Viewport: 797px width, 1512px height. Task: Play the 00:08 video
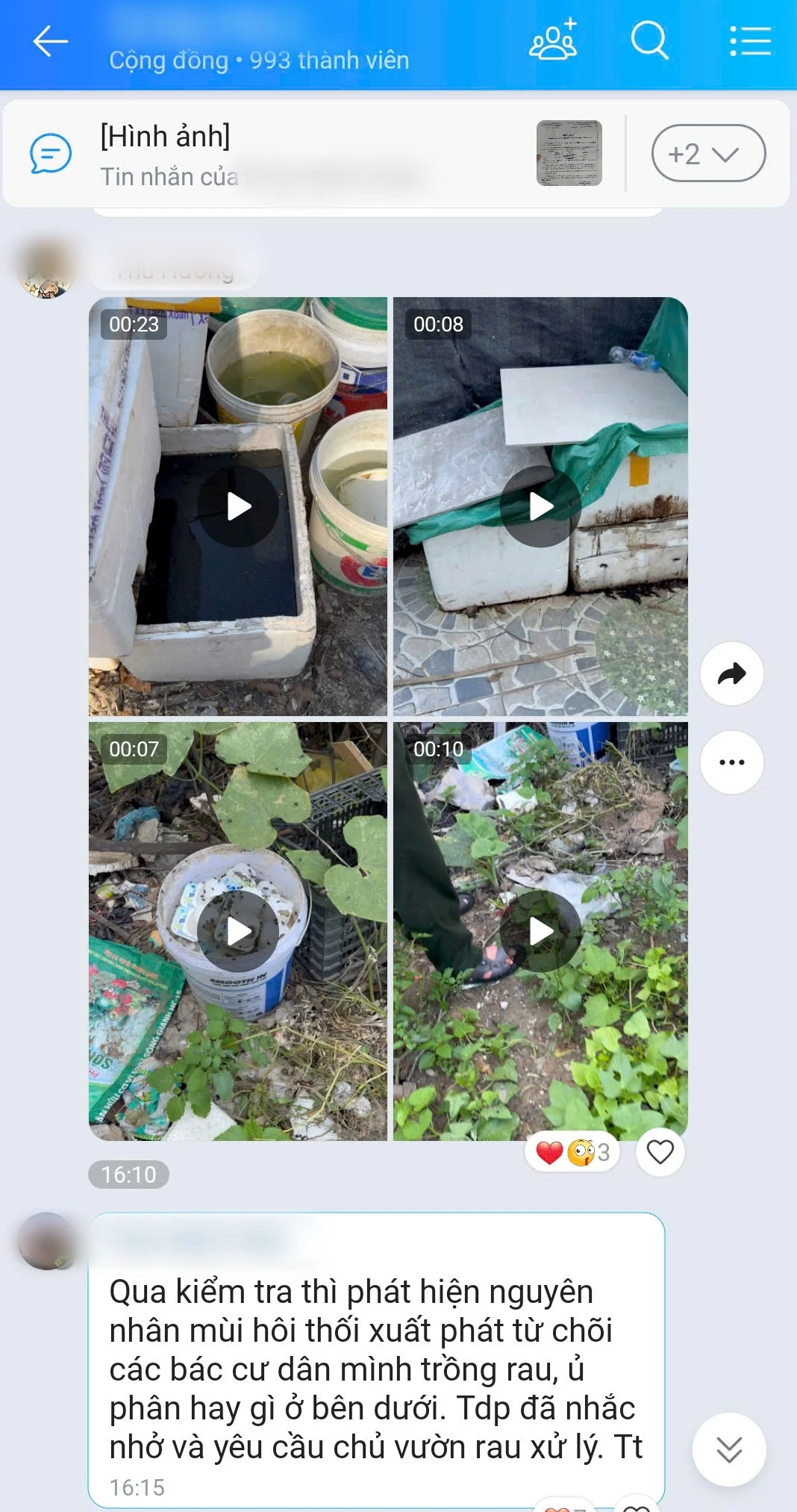click(540, 507)
